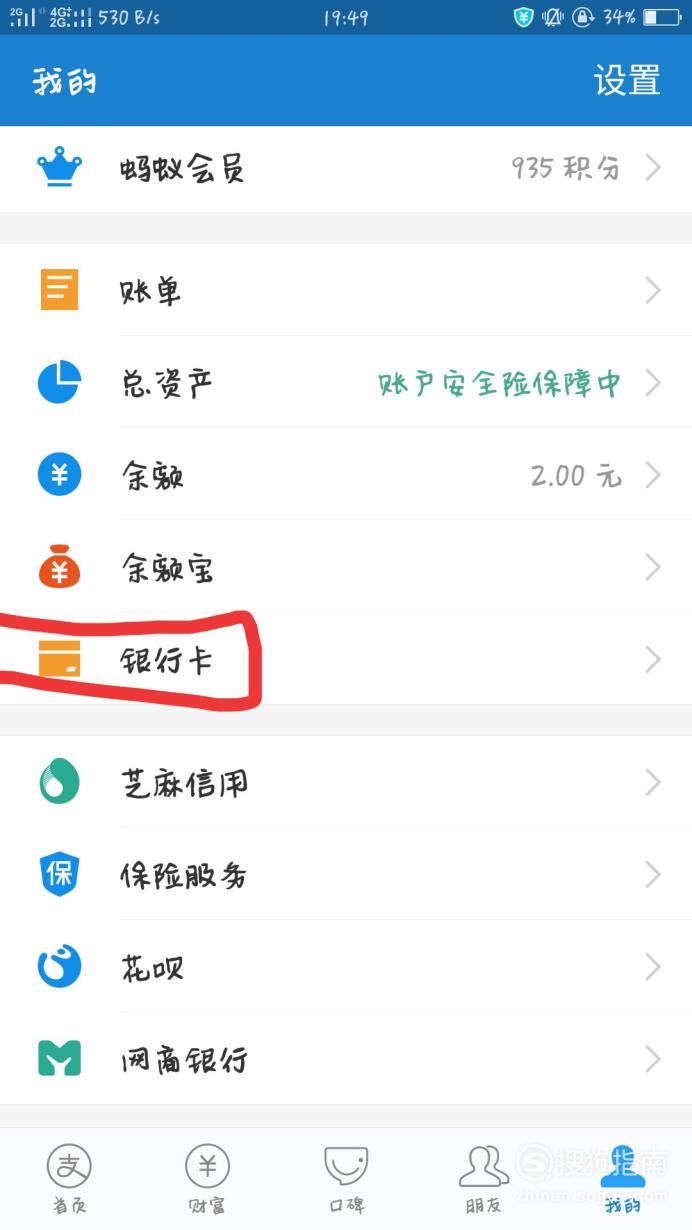
Task: Open 芝麻信用 credit row
Action: pos(346,783)
